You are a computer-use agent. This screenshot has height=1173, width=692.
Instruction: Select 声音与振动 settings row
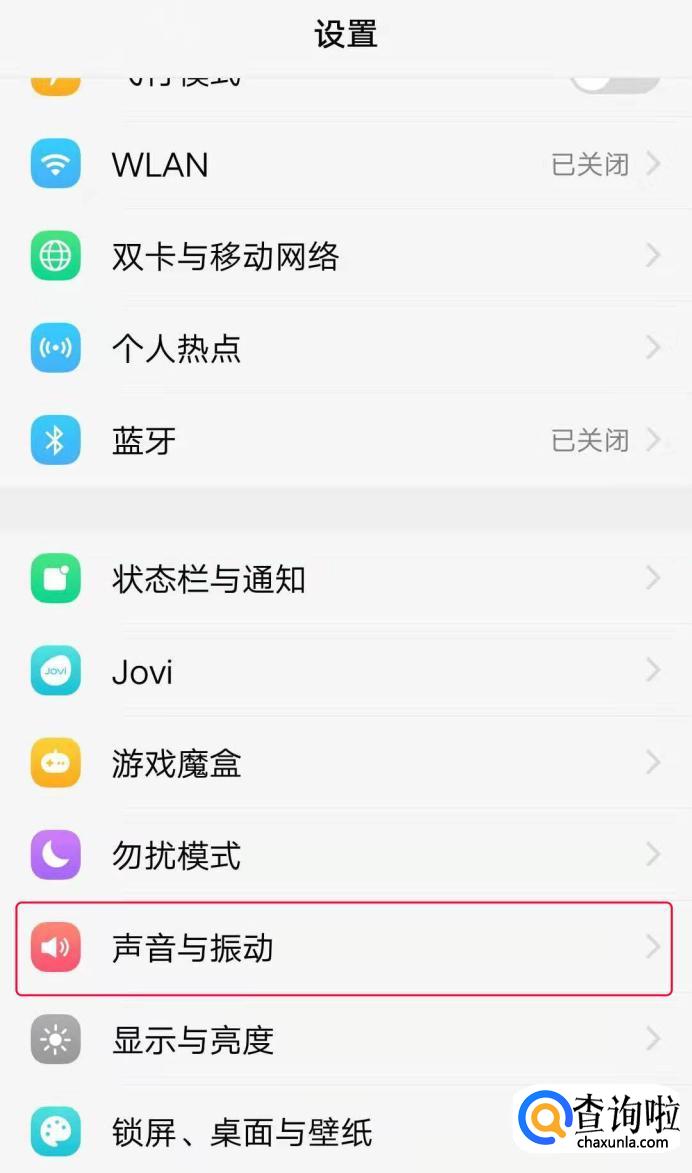pos(345,948)
